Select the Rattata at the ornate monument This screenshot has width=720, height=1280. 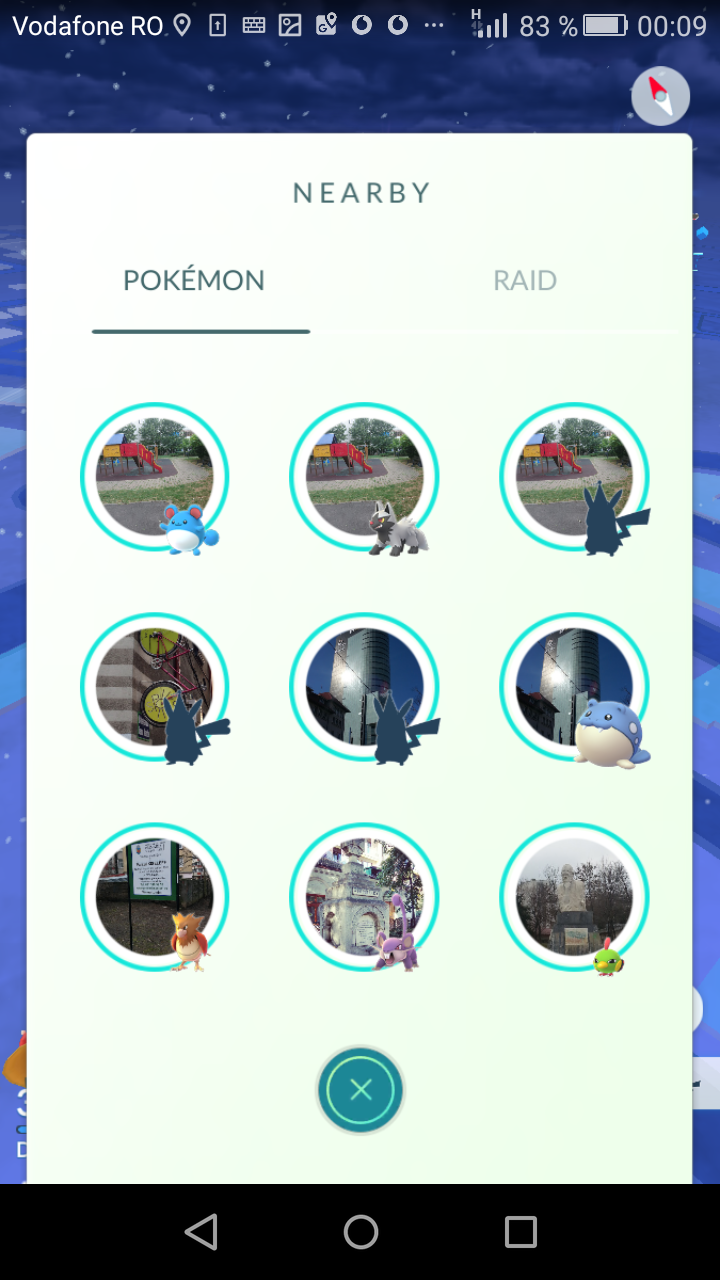(364, 898)
